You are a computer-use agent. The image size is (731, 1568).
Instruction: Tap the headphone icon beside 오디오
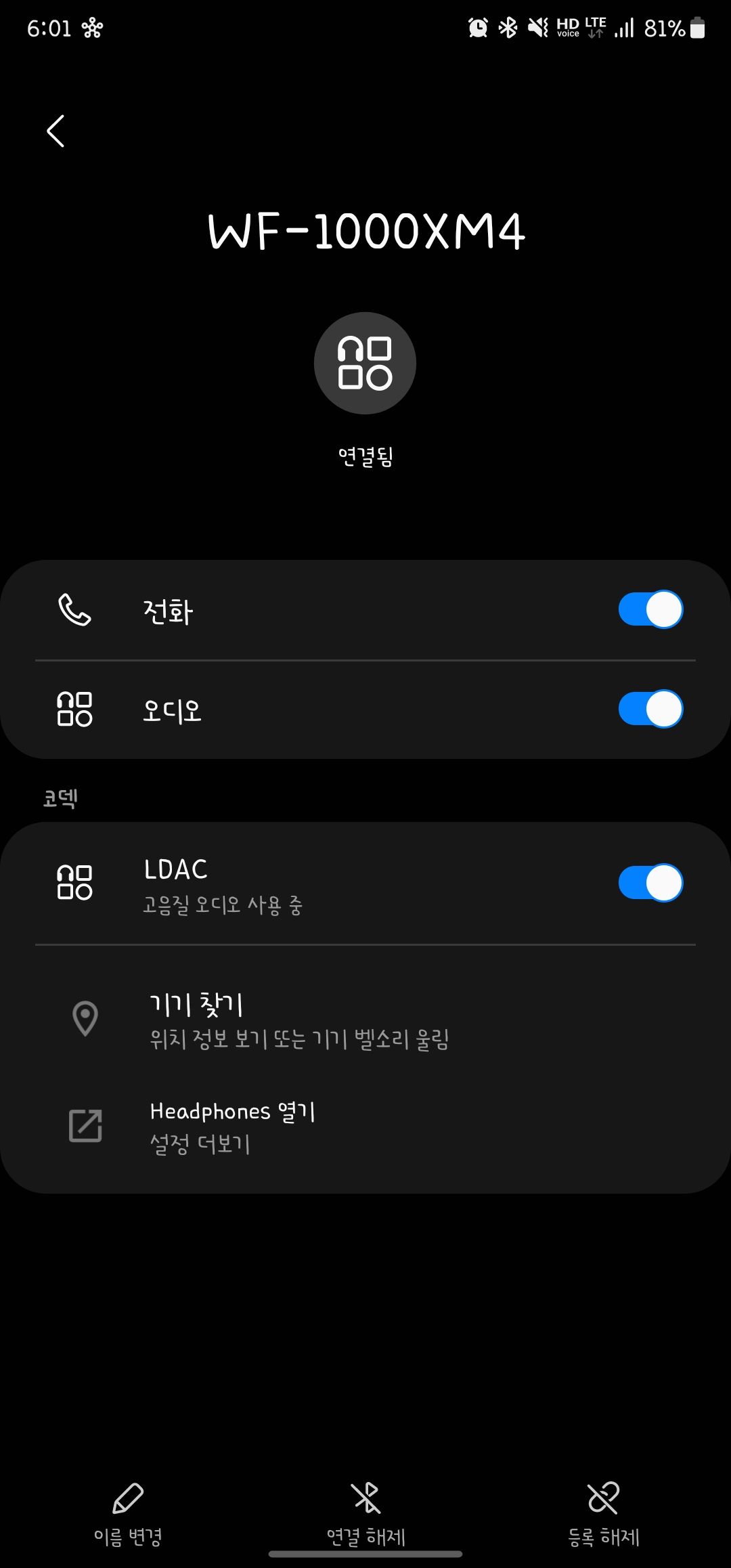[x=76, y=710]
